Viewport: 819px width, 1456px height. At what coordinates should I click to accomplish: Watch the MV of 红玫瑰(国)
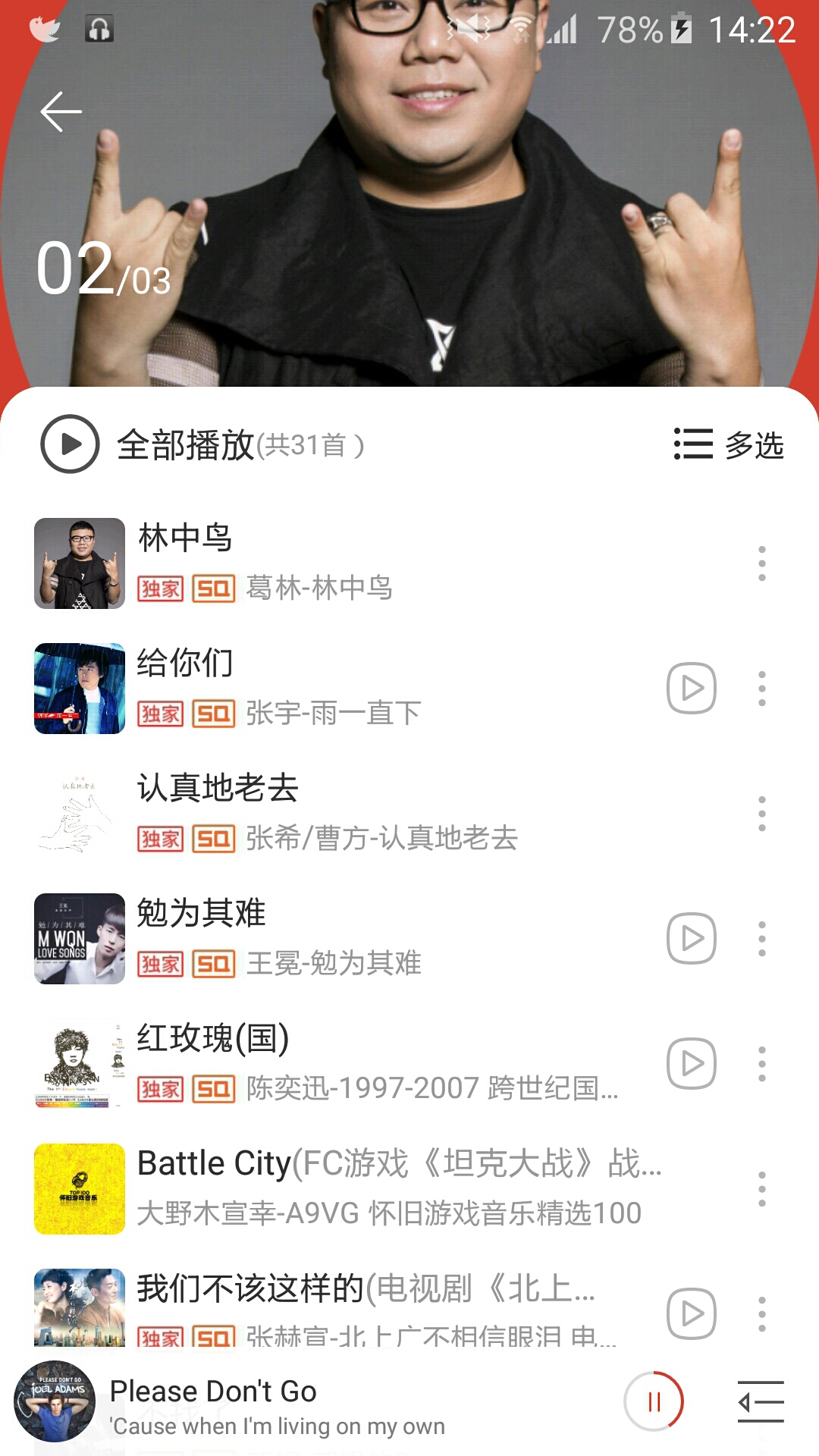692,1063
